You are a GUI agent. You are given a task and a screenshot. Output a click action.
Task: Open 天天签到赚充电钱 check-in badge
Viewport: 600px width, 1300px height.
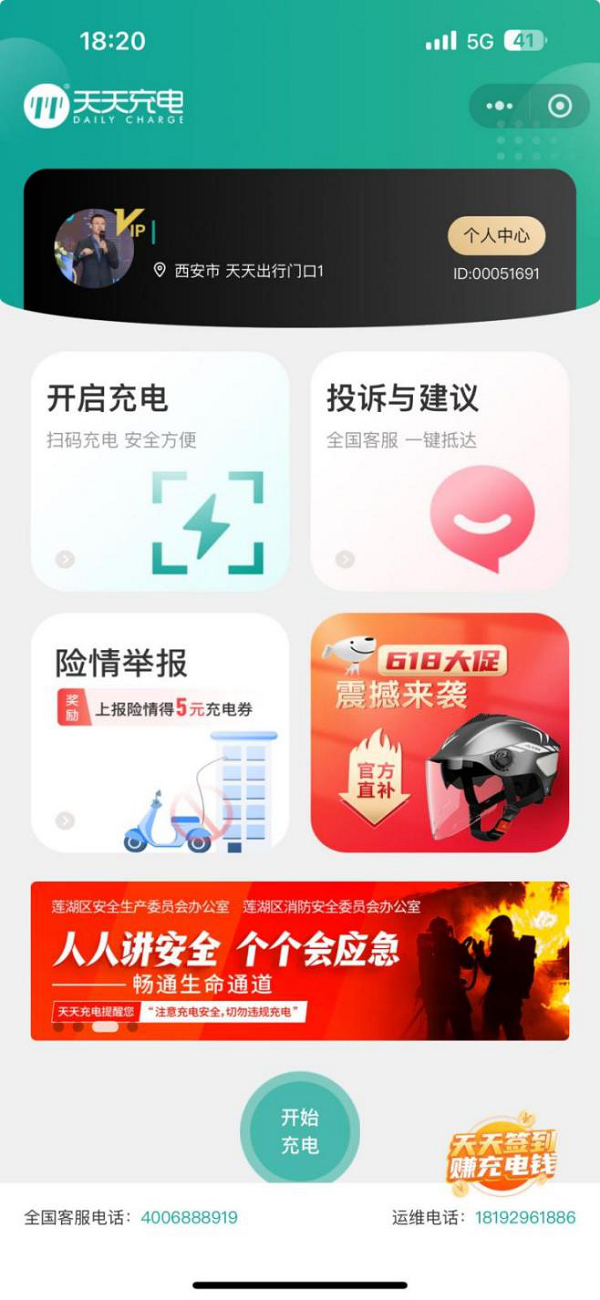(501, 1154)
